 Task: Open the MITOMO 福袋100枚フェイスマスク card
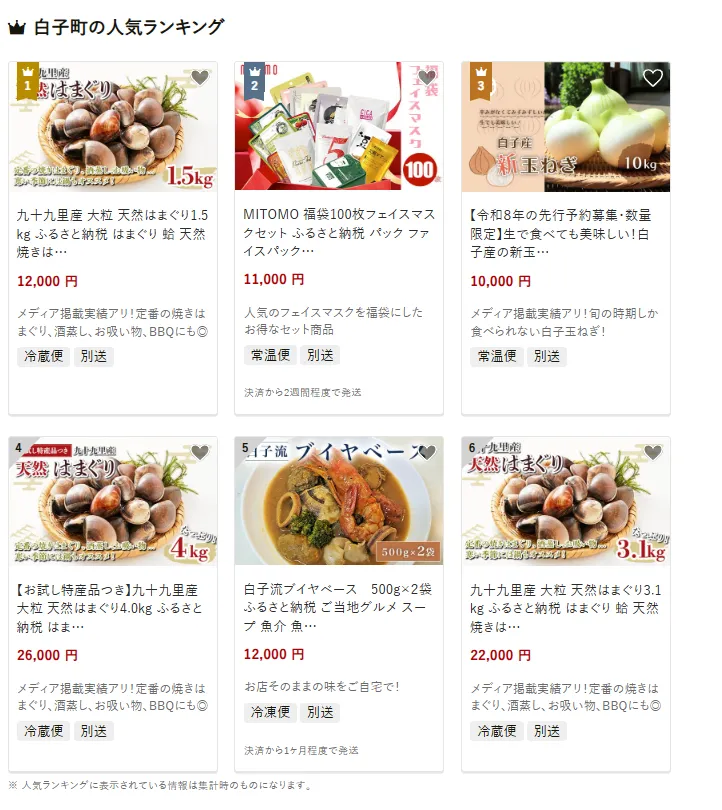339,231
